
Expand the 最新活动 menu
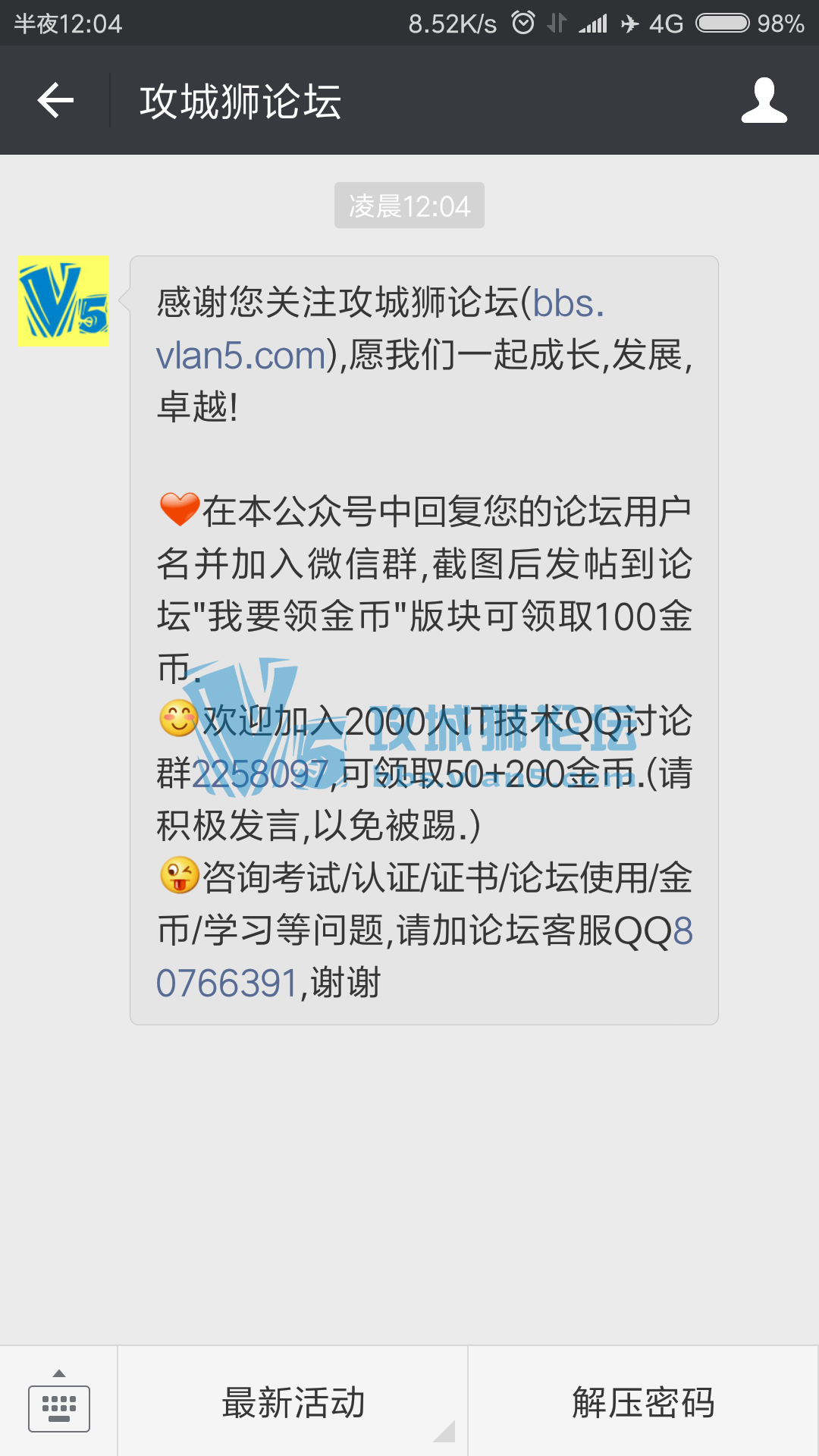point(293,1402)
